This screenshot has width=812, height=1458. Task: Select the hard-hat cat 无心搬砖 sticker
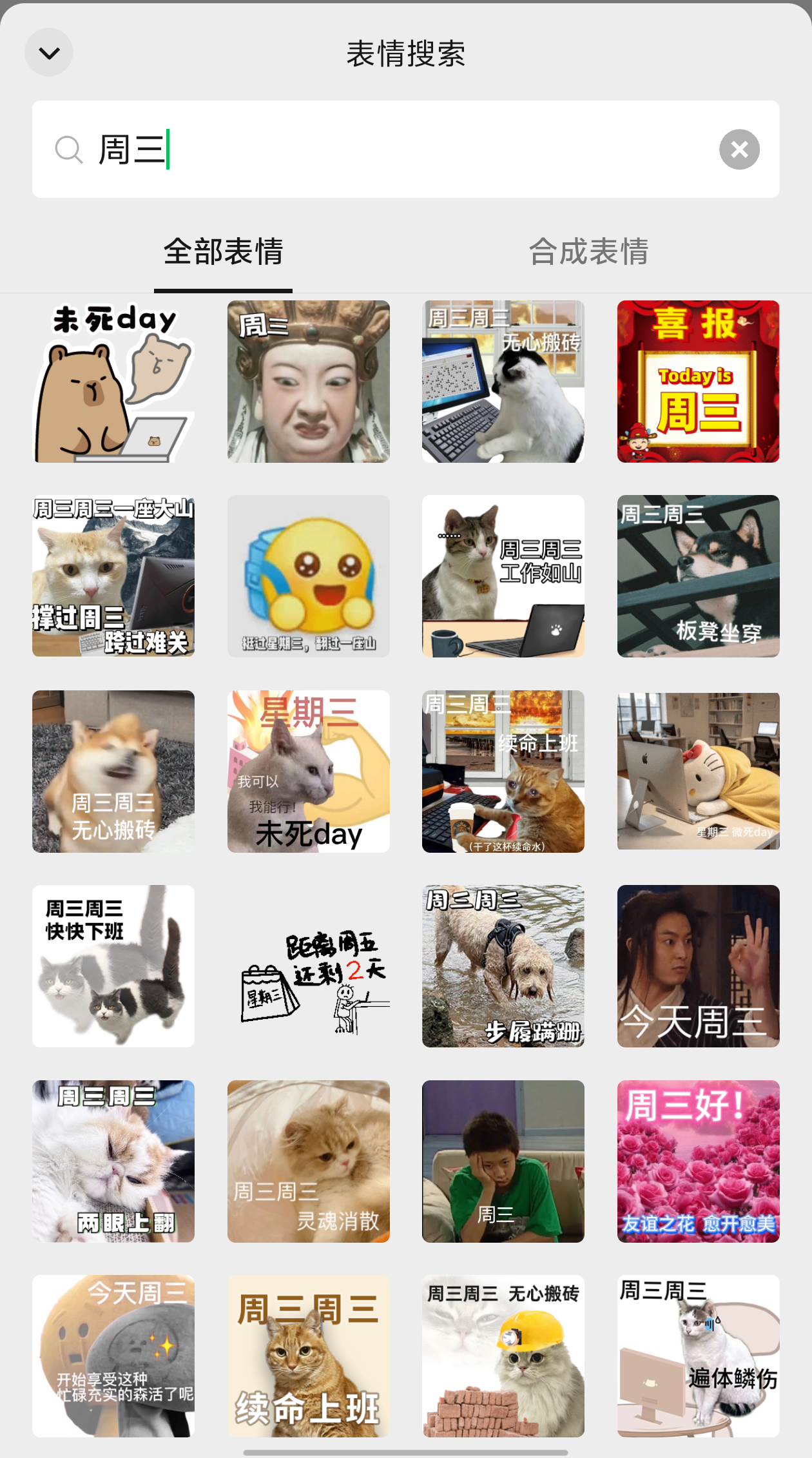click(503, 1356)
